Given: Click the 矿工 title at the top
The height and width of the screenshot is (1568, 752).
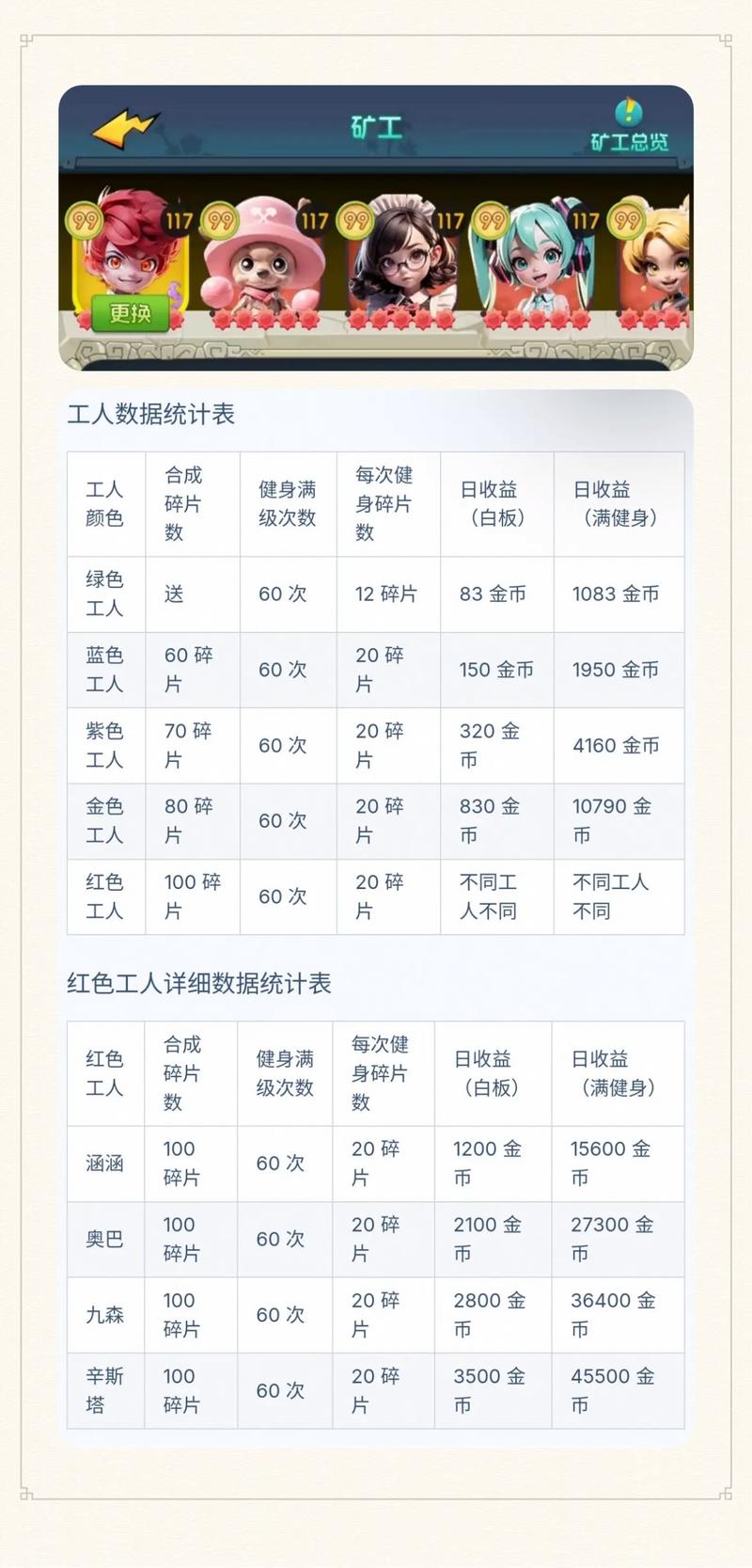Looking at the screenshot, I should pos(374,125).
